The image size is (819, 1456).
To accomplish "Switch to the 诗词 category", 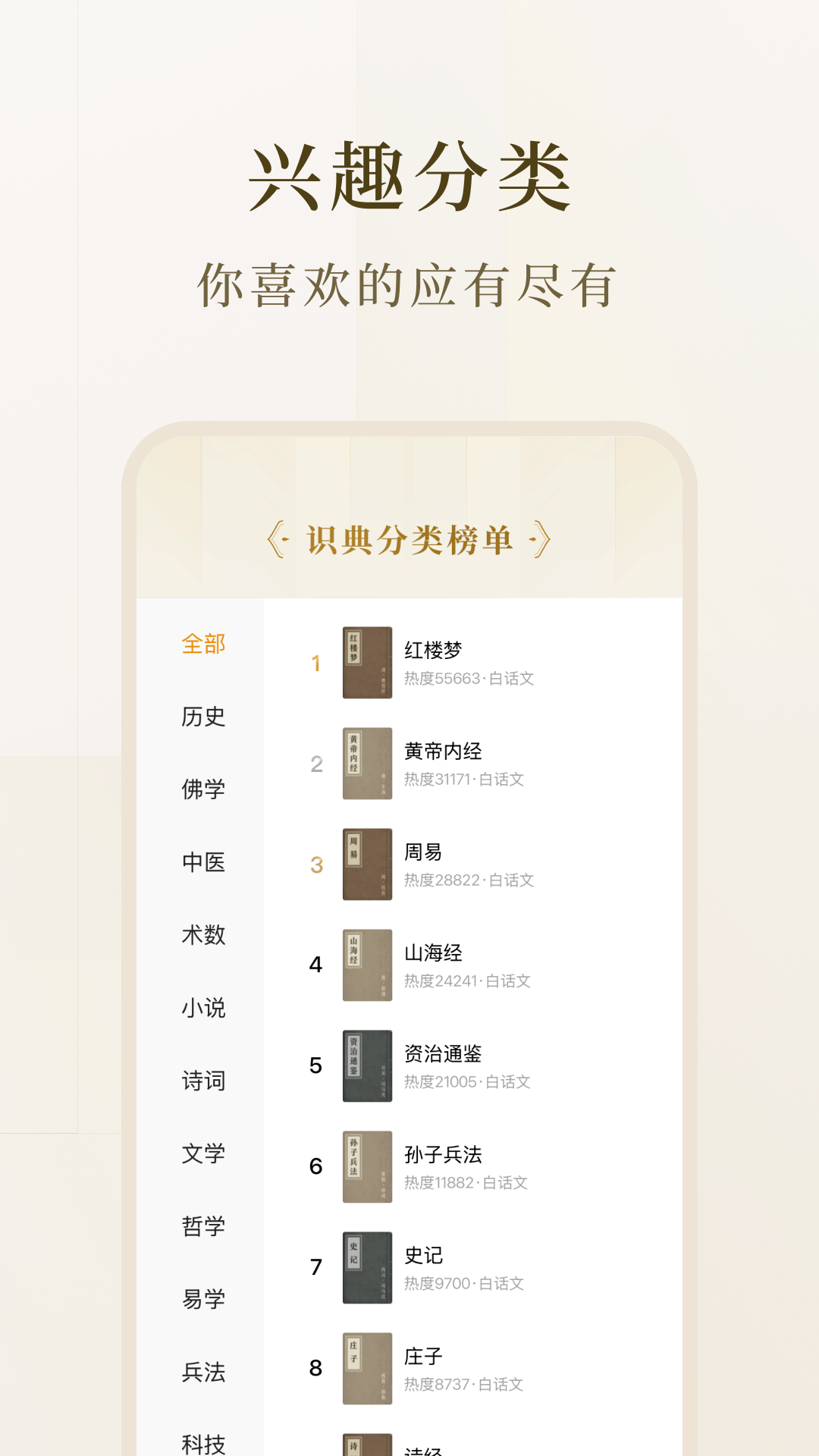I will click(x=202, y=1081).
